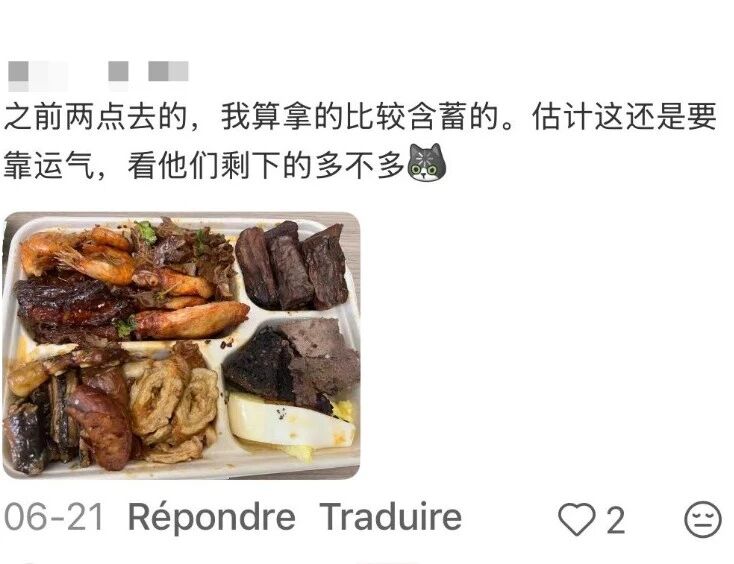The height and width of the screenshot is (564, 734).
Task: Tap Répondre to reply to comment
Action: [211, 518]
